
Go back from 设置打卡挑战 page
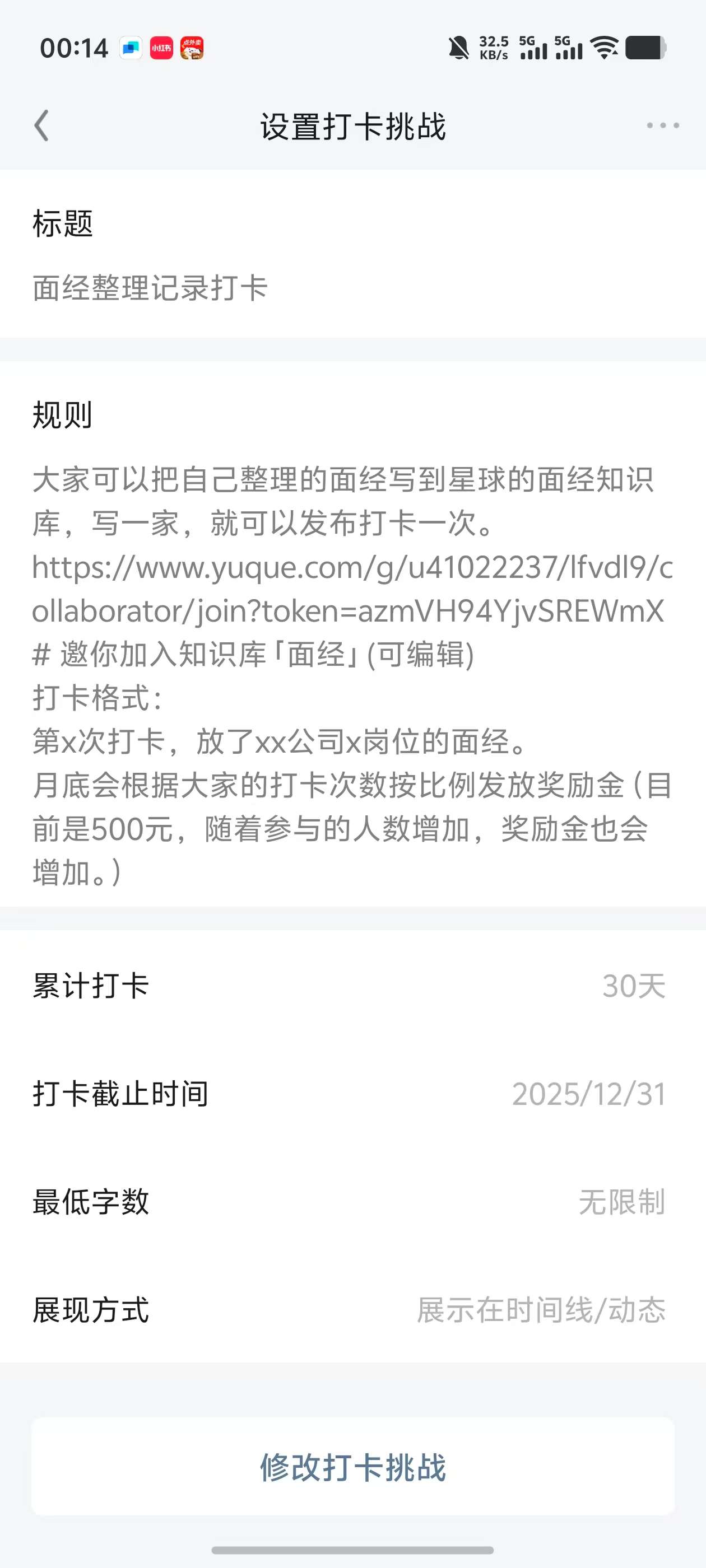pos(41,126)
